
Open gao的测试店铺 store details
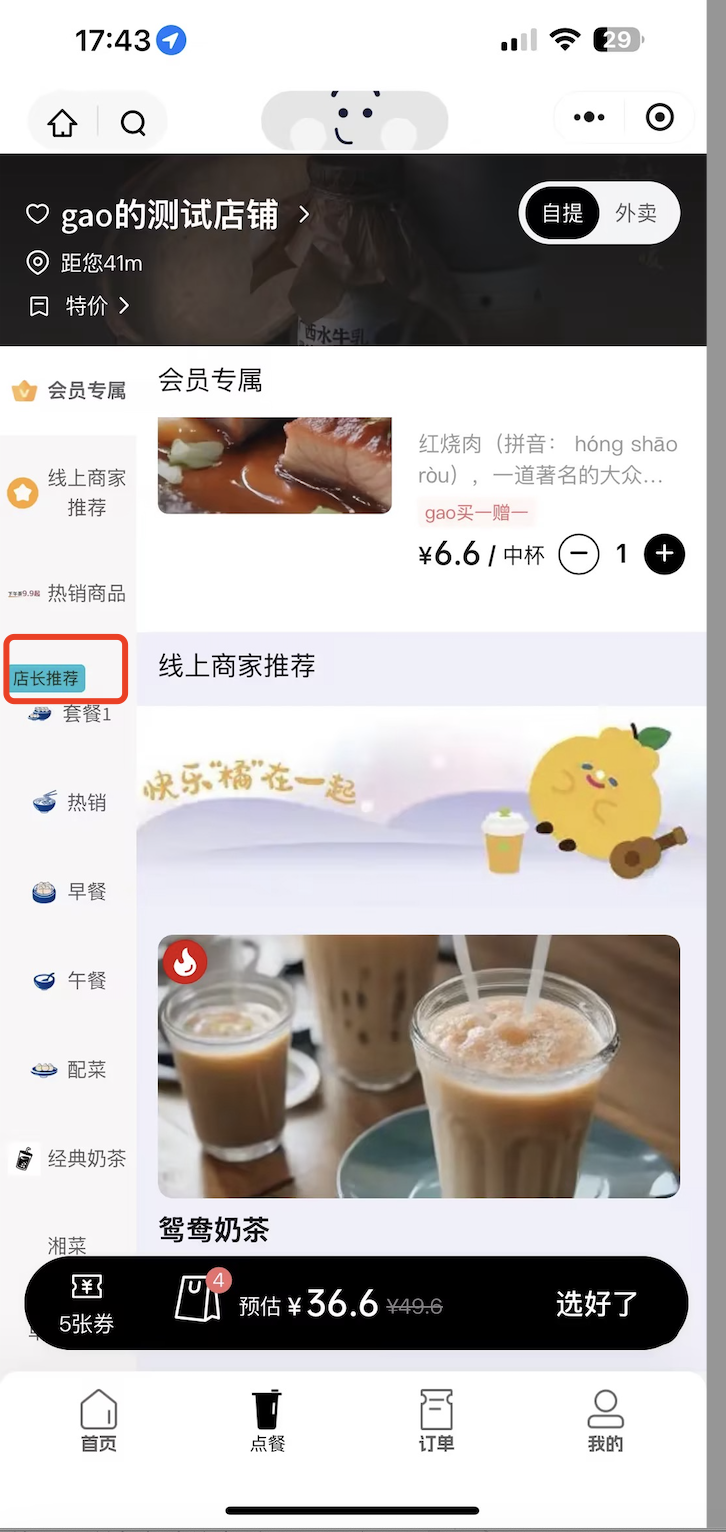pyautogui.click(x=168, y=214)
